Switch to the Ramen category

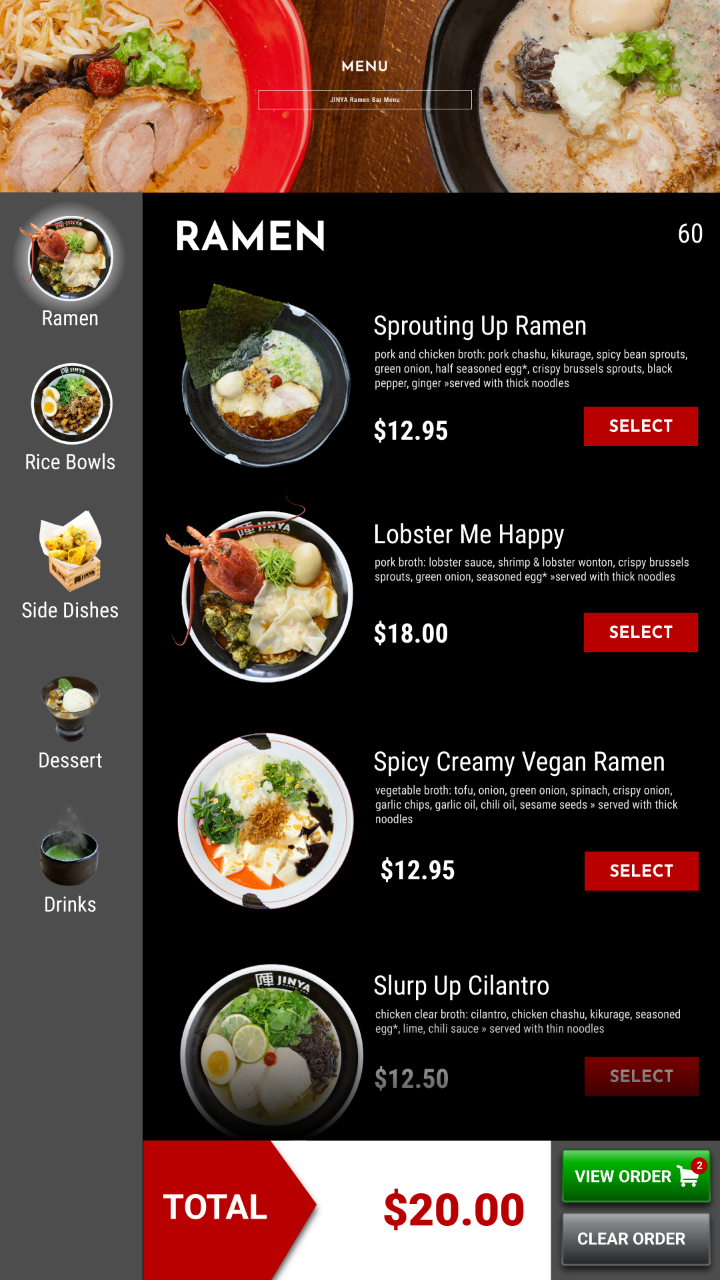[70, 270]
